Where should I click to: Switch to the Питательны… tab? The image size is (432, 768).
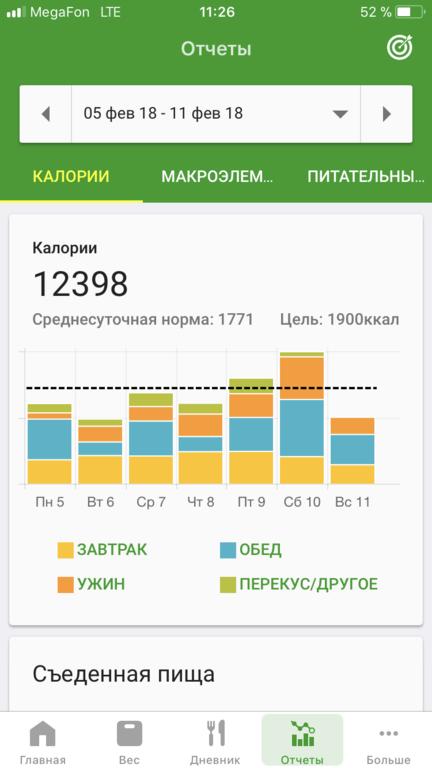(x=365, y=177)
